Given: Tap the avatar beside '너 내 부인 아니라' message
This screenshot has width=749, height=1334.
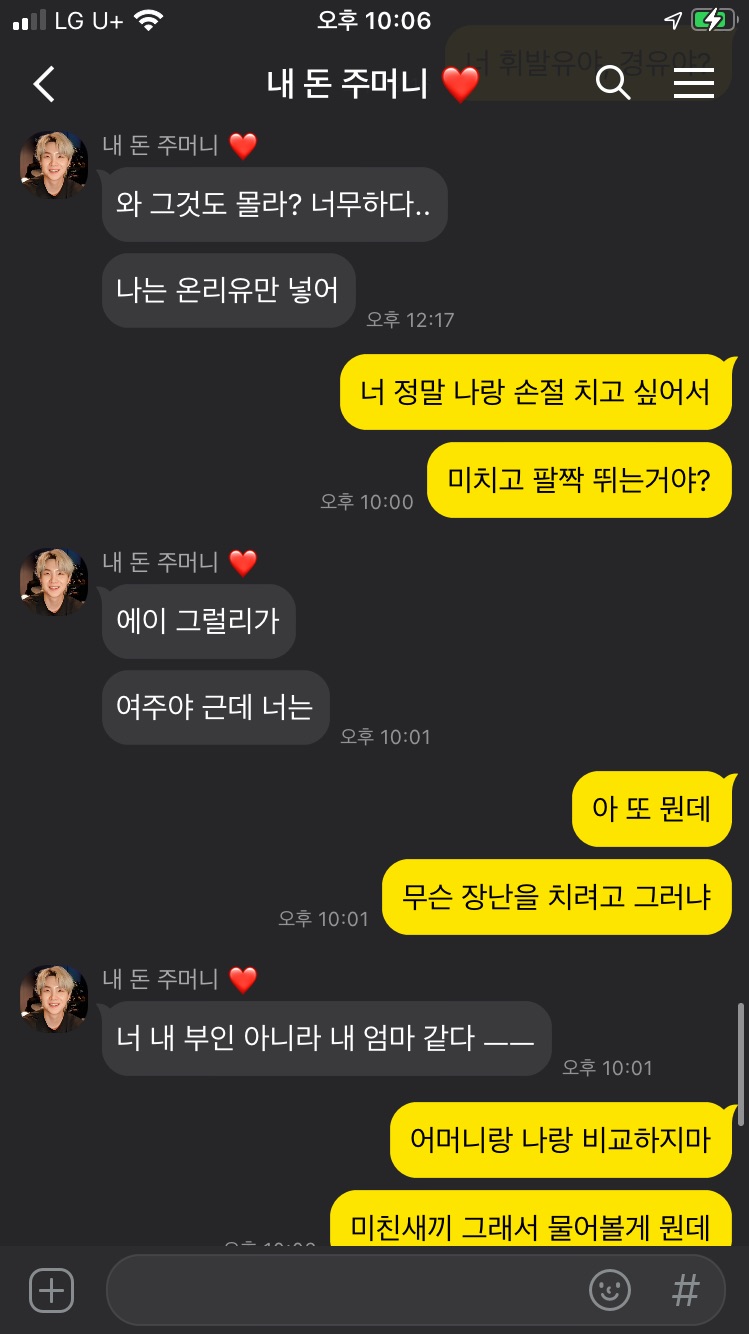Looking at the screenshot, I should 53,998.
